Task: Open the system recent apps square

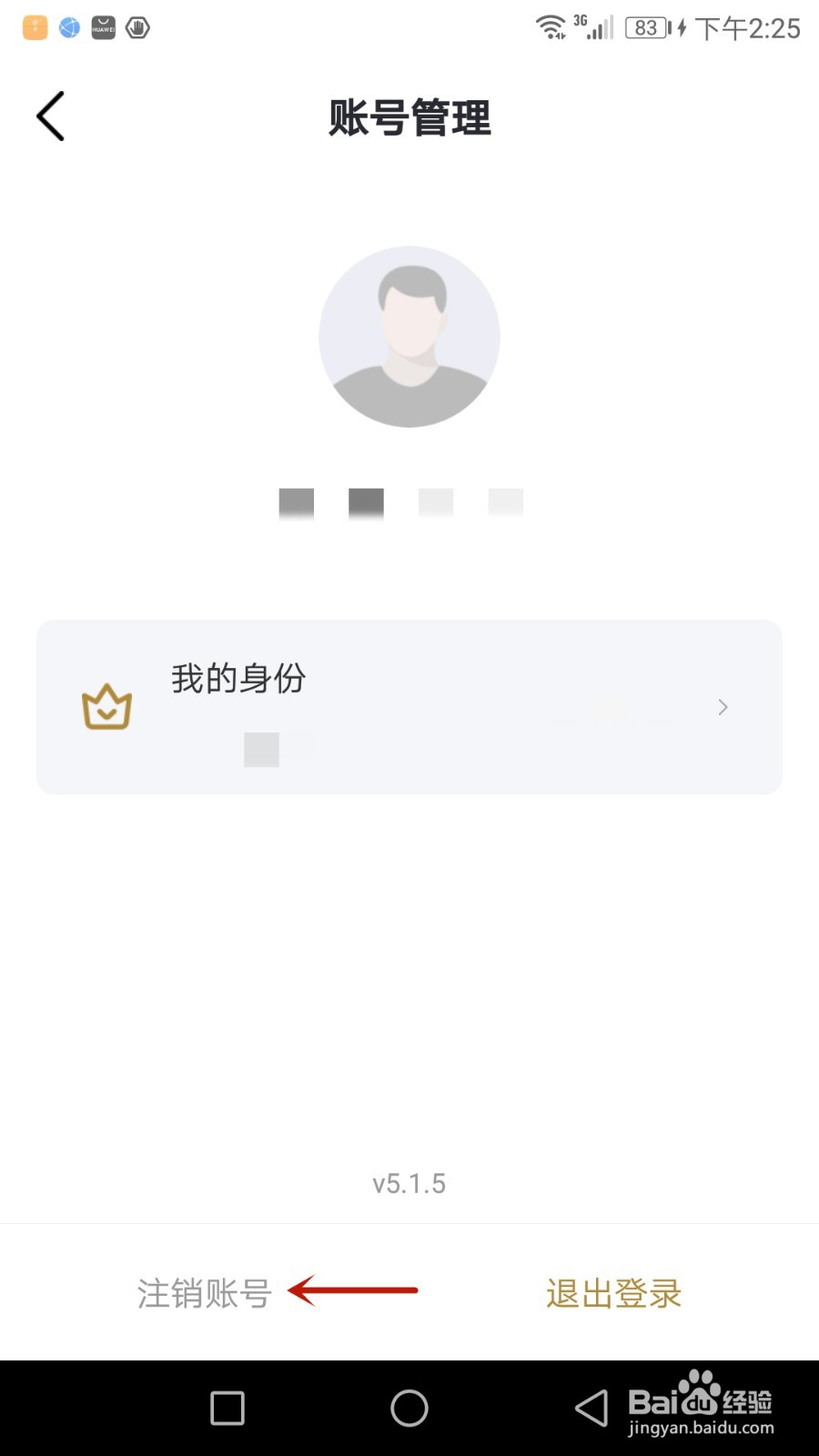Action: pos(227,1408)
